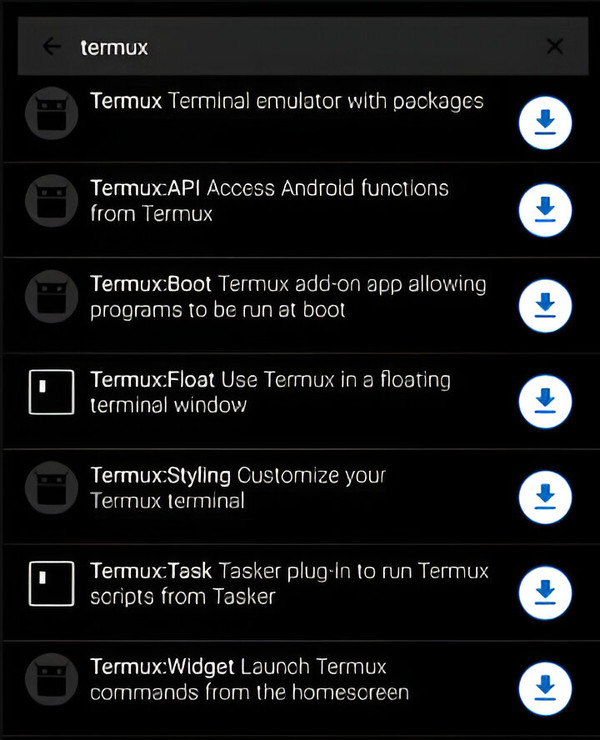Viewport: 600px width, 740px height.
Task: Download the Termux:Float app
Action: [545, 400]
